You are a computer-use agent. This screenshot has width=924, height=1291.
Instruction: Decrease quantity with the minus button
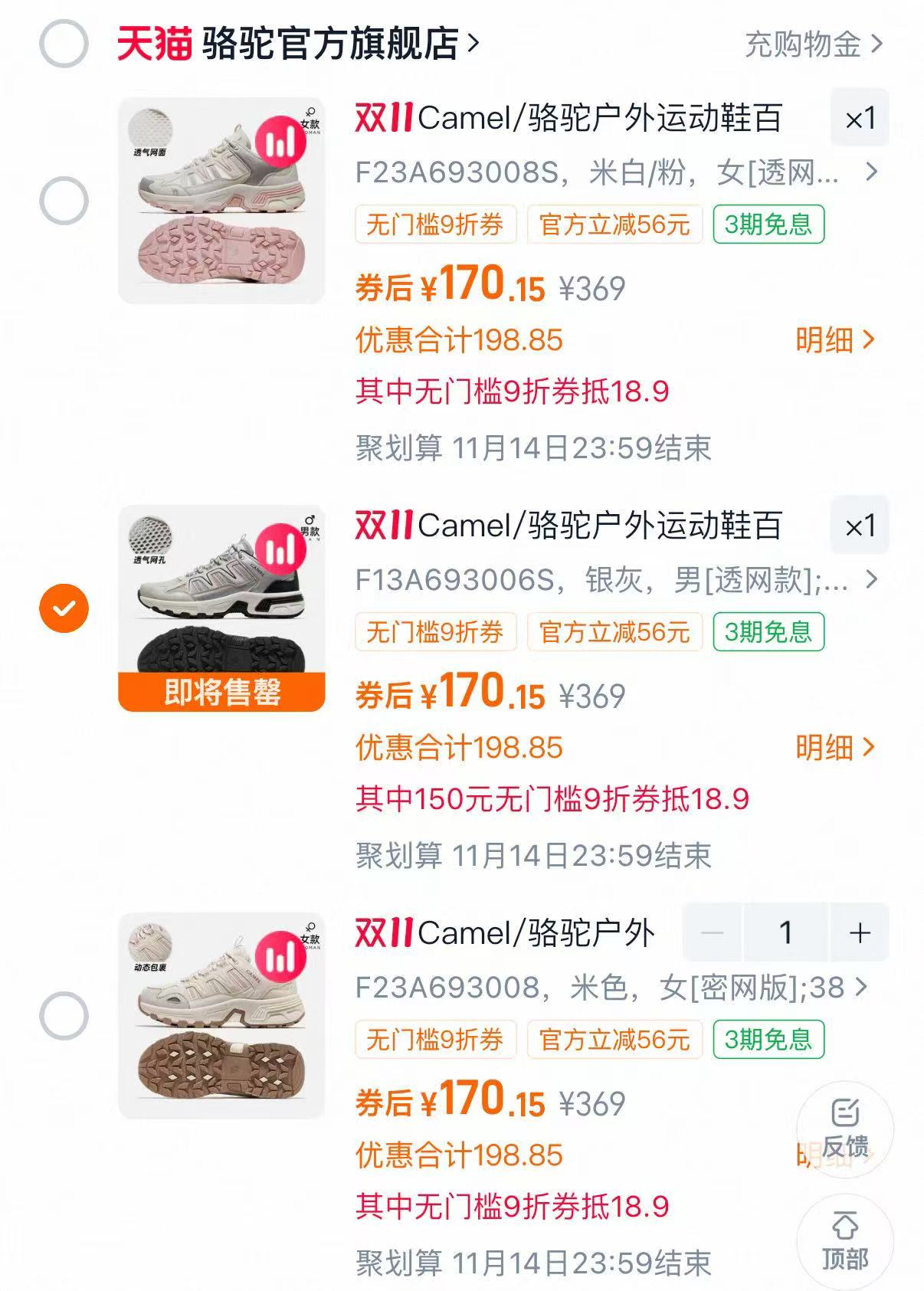713,933
